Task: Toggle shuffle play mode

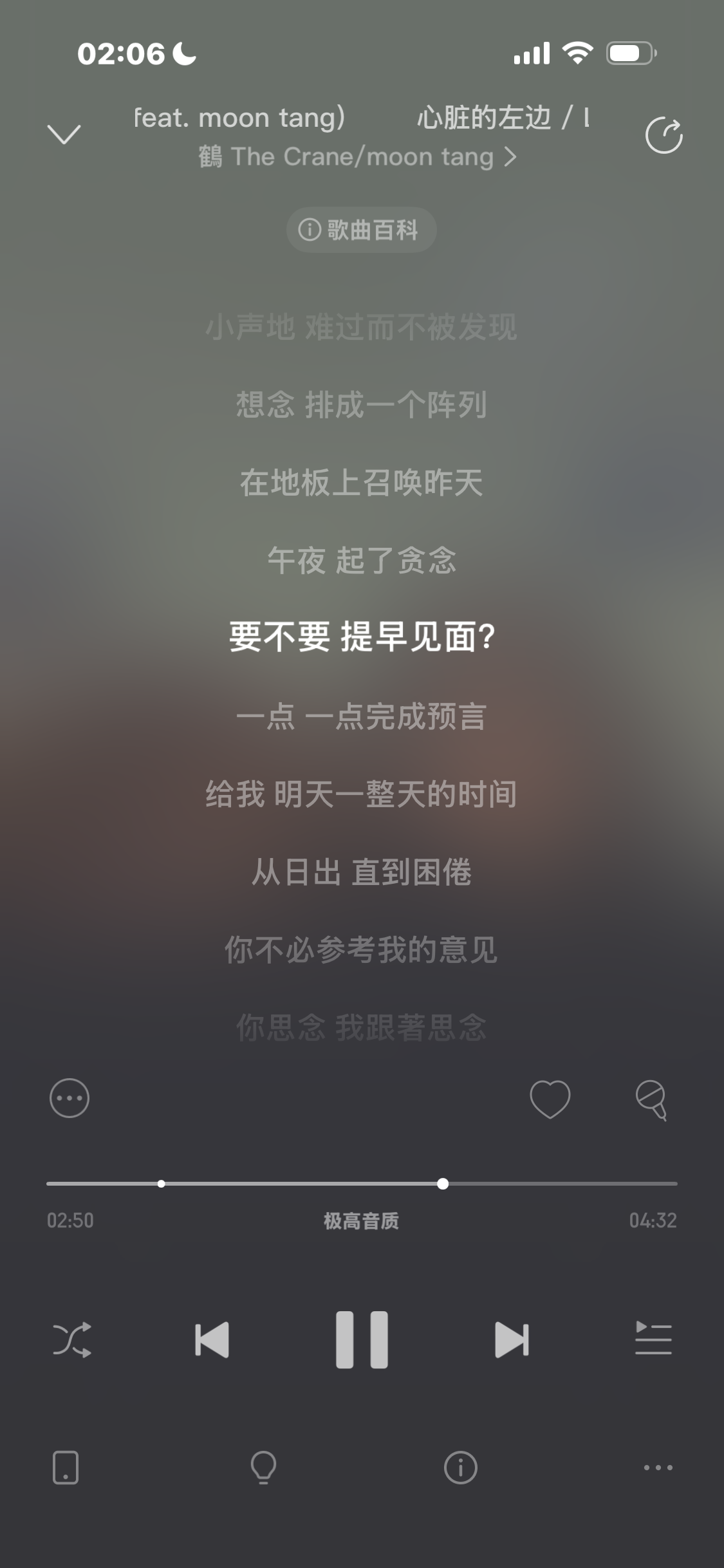Action: pos(71,1340)
